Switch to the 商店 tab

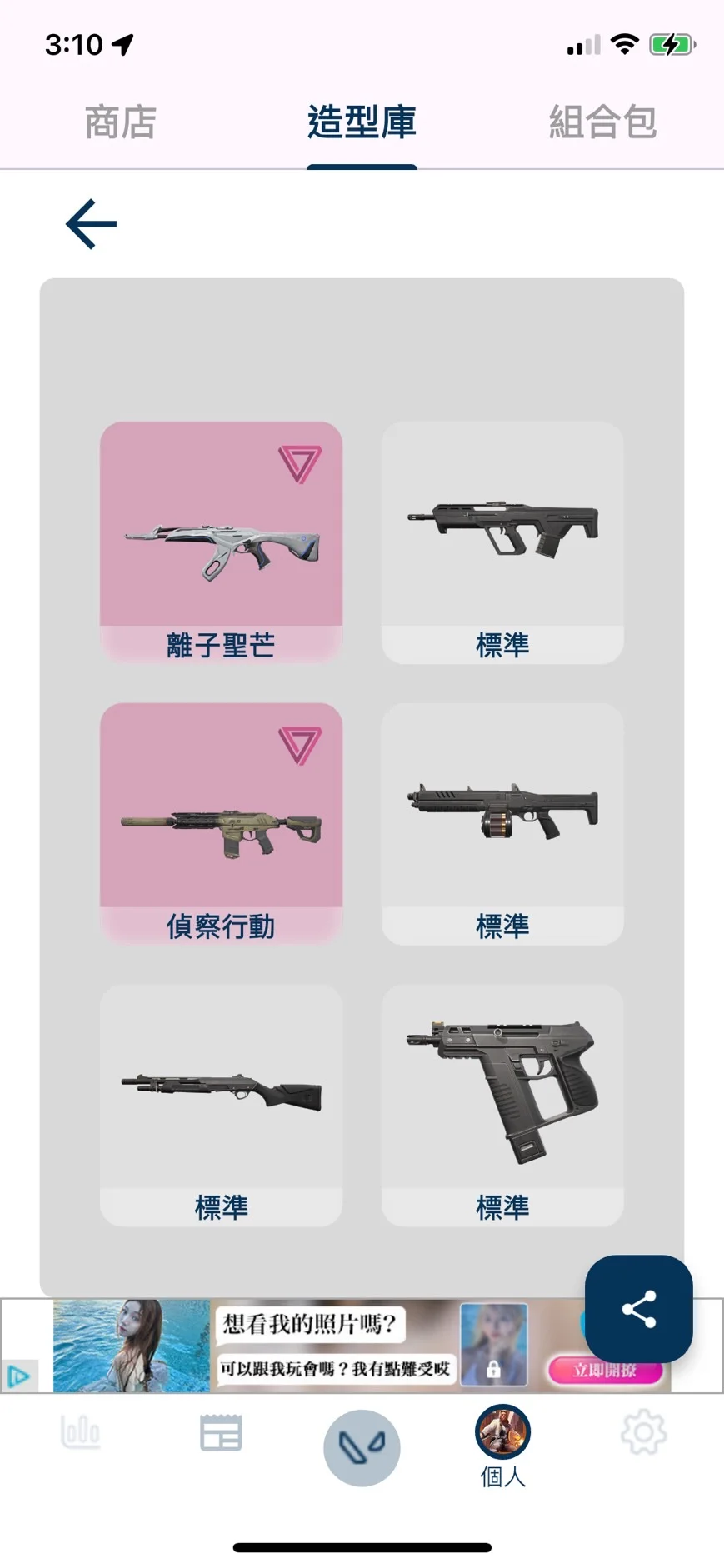pos(120,122)
